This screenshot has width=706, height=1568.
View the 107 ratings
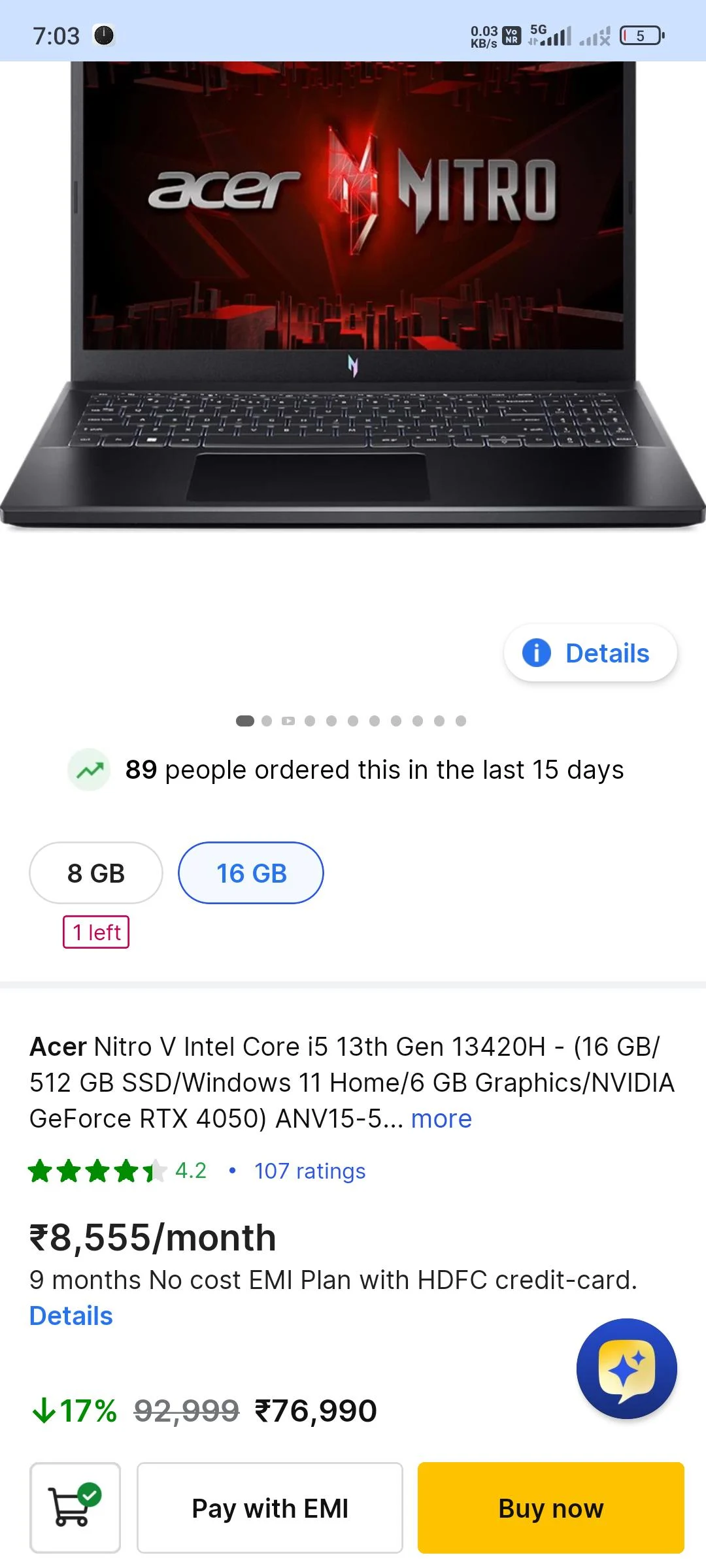click(x=310, y=1171)
